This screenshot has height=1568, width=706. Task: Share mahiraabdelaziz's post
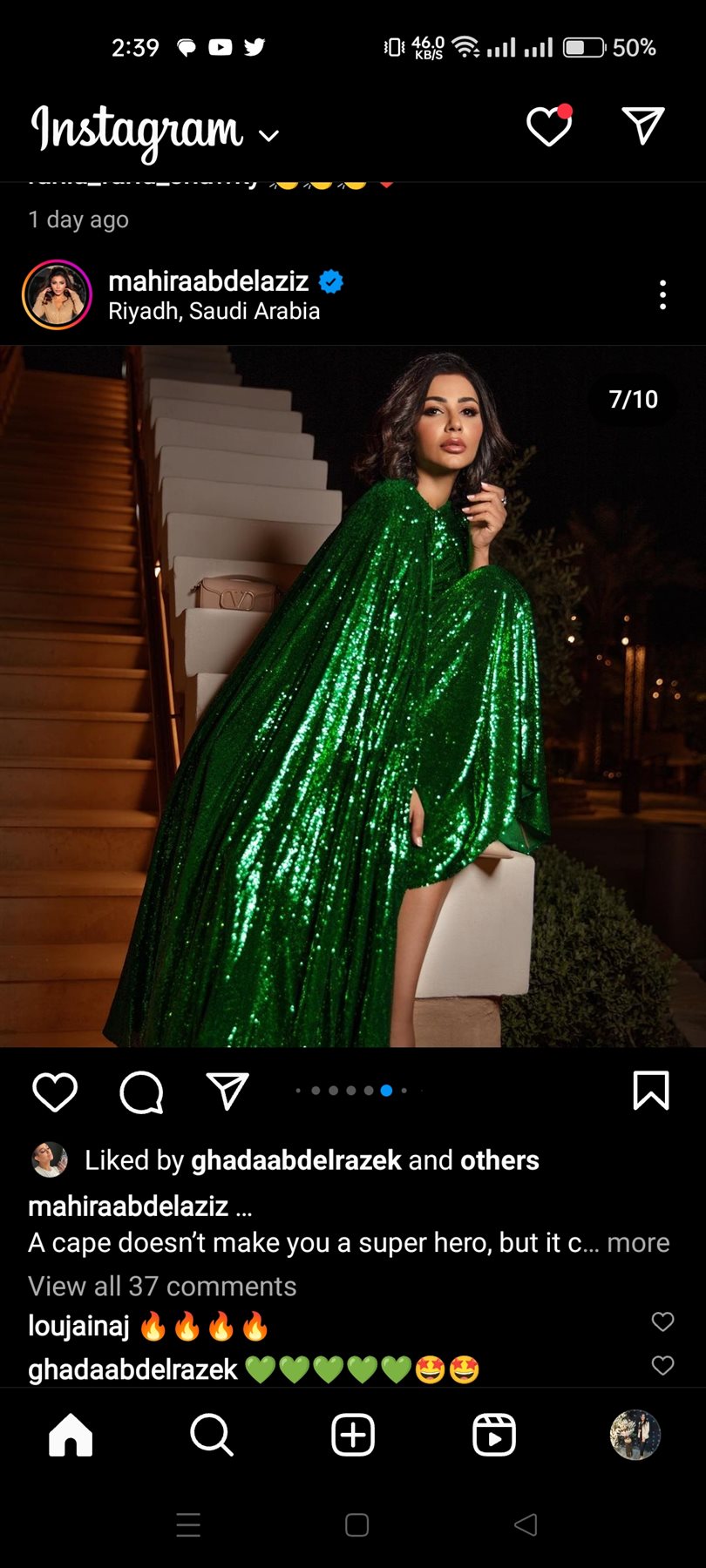227,1092
